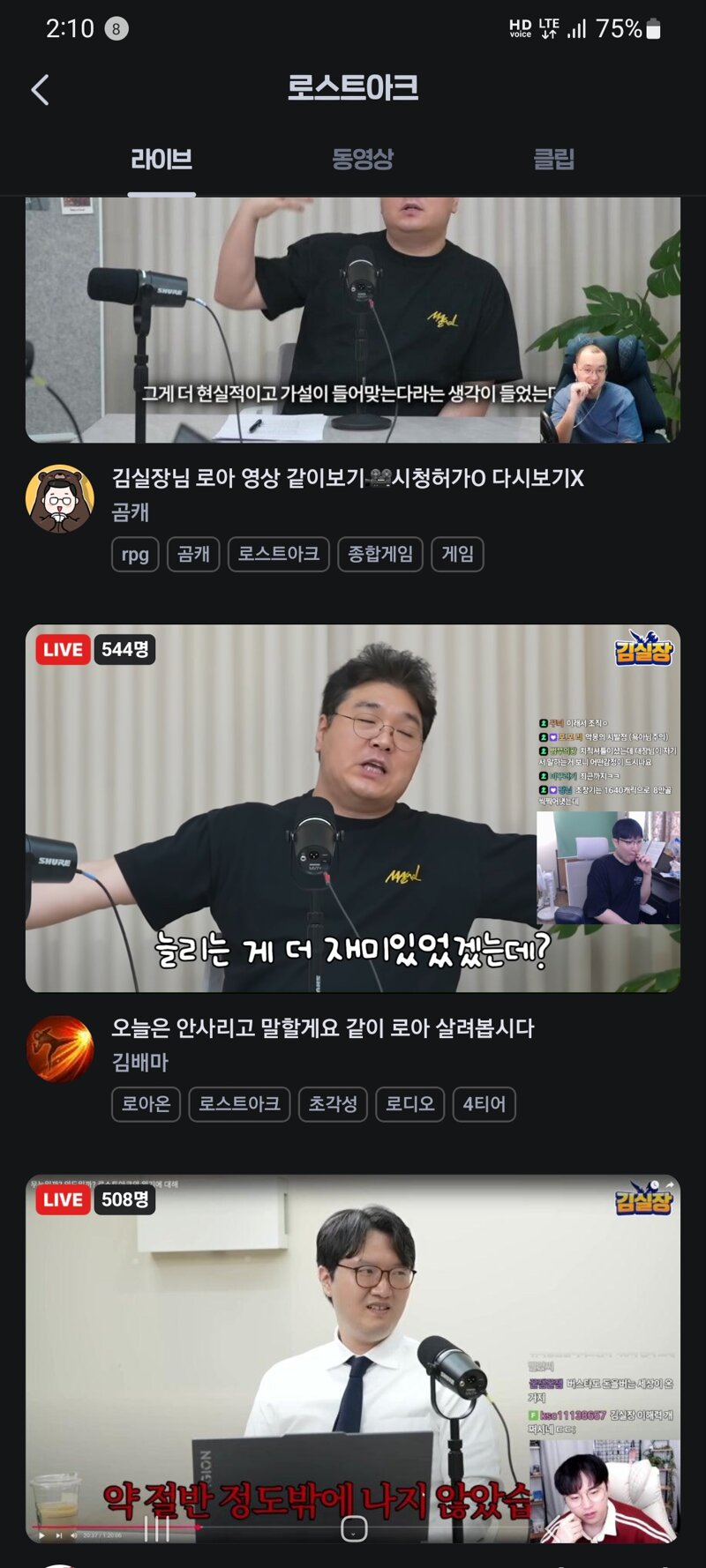706x1568 pixels.
Task: Open 곰캐's channel profile avatar
Action: pos(60,499)
